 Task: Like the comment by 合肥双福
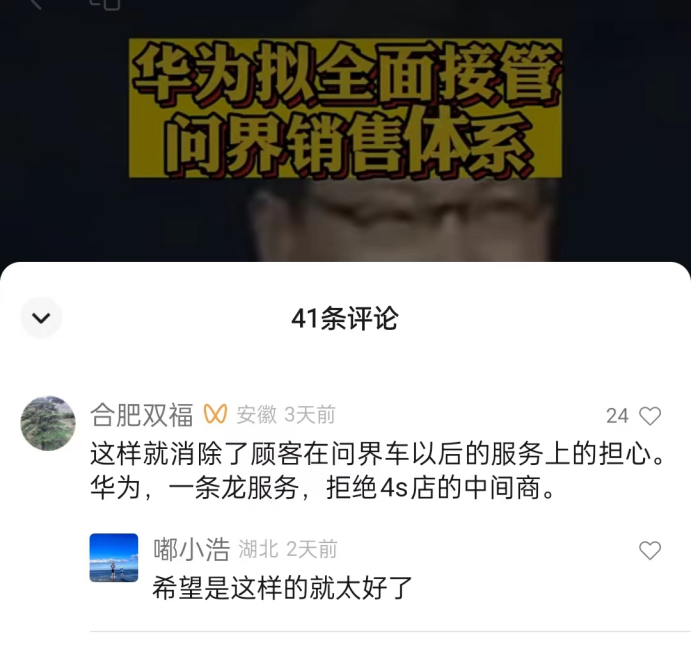point(650,416)
